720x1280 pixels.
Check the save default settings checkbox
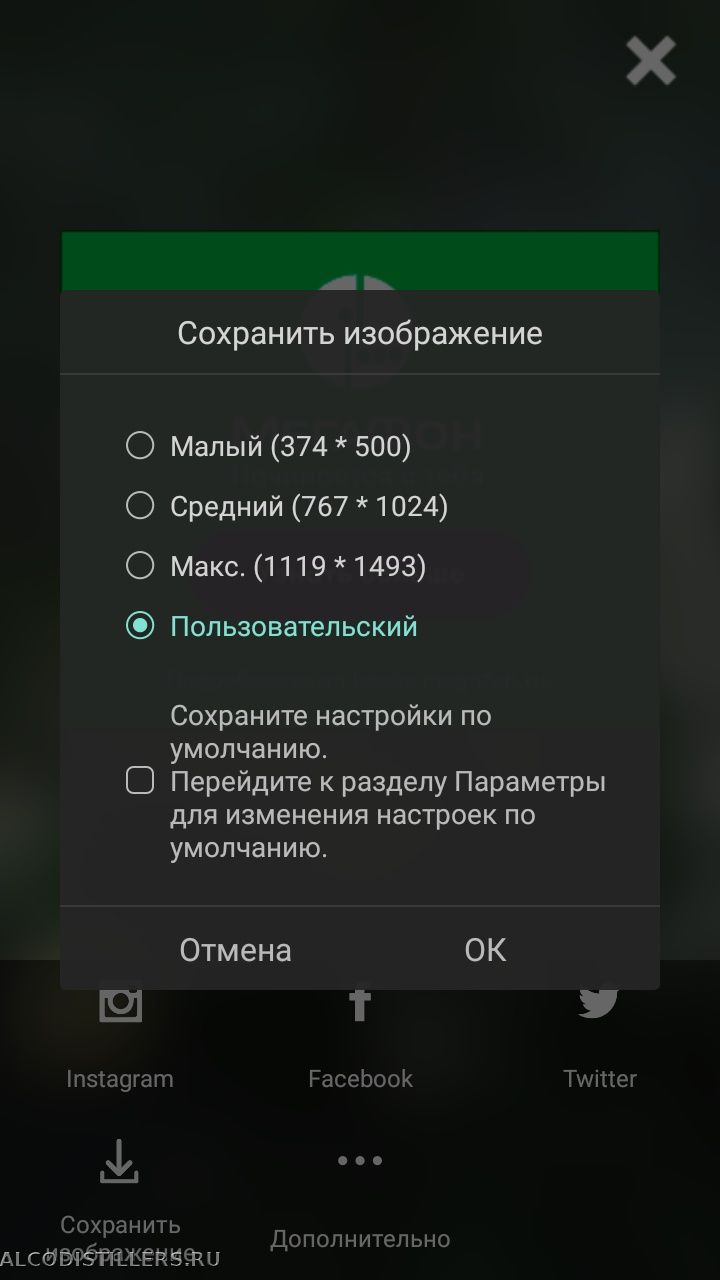[140, 781]
